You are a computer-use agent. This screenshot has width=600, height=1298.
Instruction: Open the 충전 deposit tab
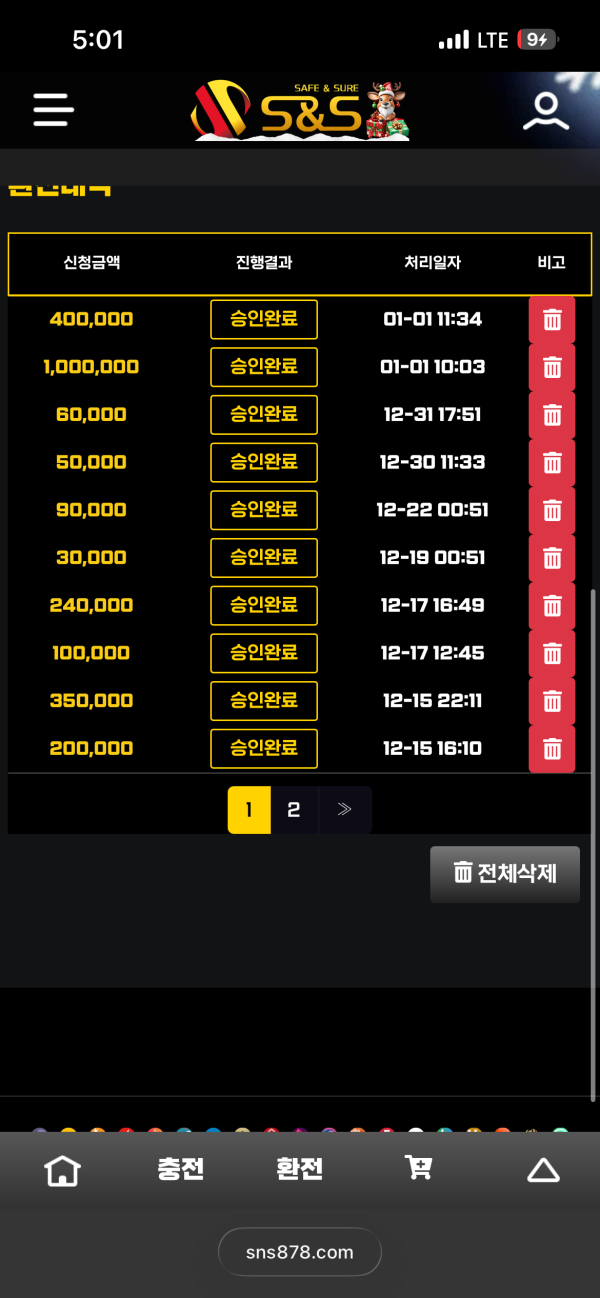pos(181,1169)
